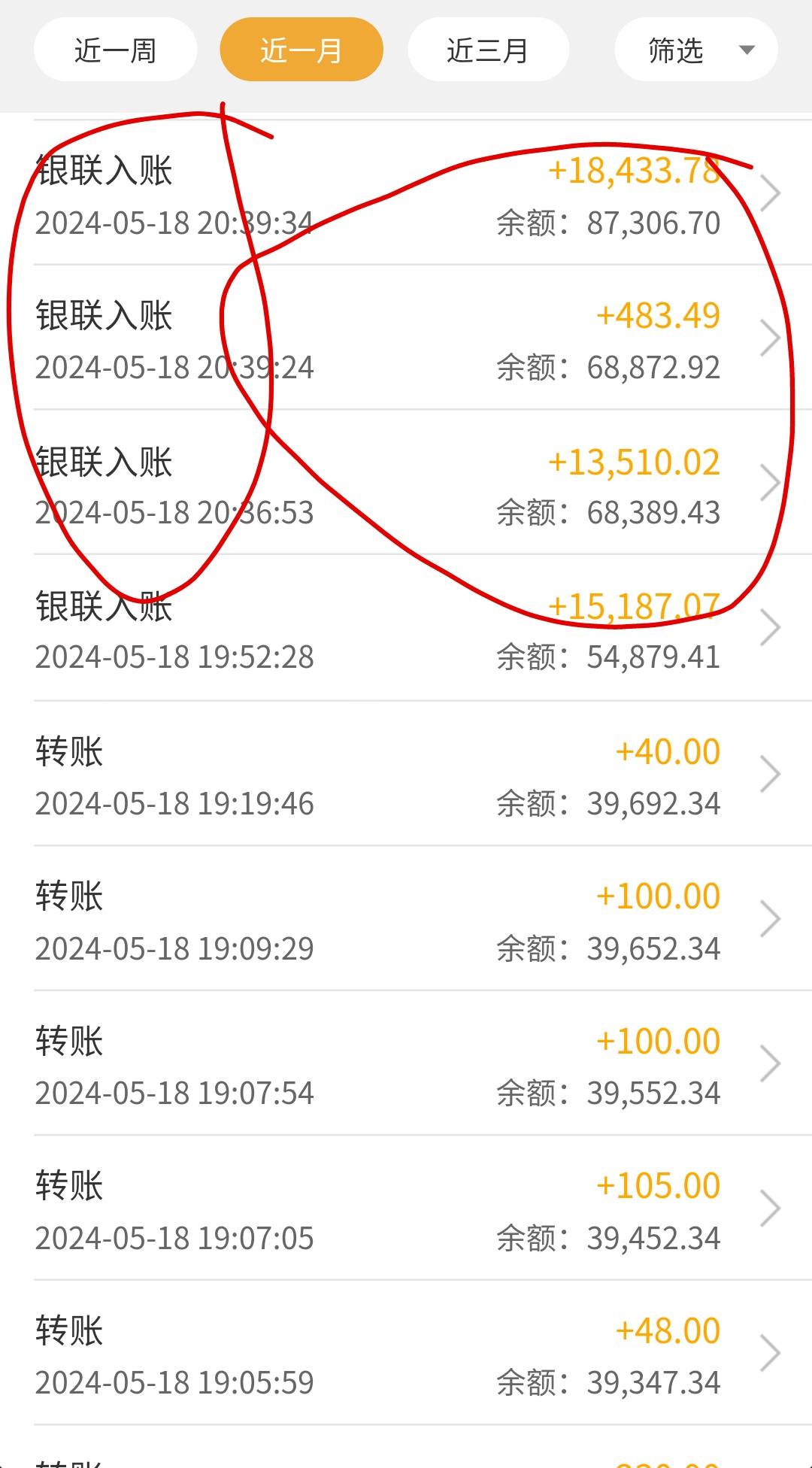Screen dimensions: 812x1468
Task: View the +48.00 转账 details
Action: 406,1352
